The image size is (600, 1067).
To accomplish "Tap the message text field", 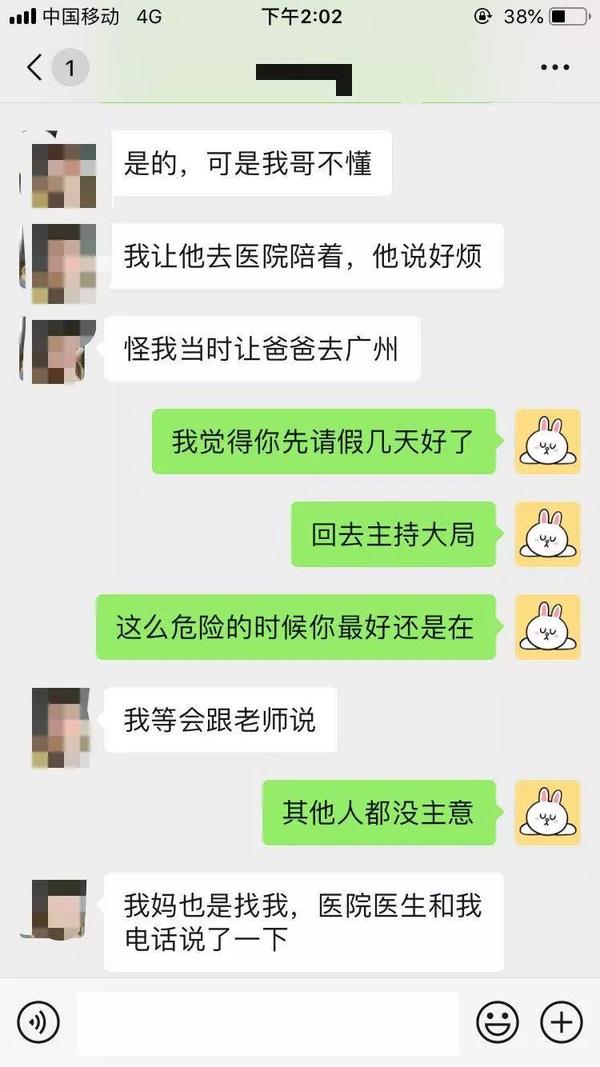I will click(x=267, y=1022).
